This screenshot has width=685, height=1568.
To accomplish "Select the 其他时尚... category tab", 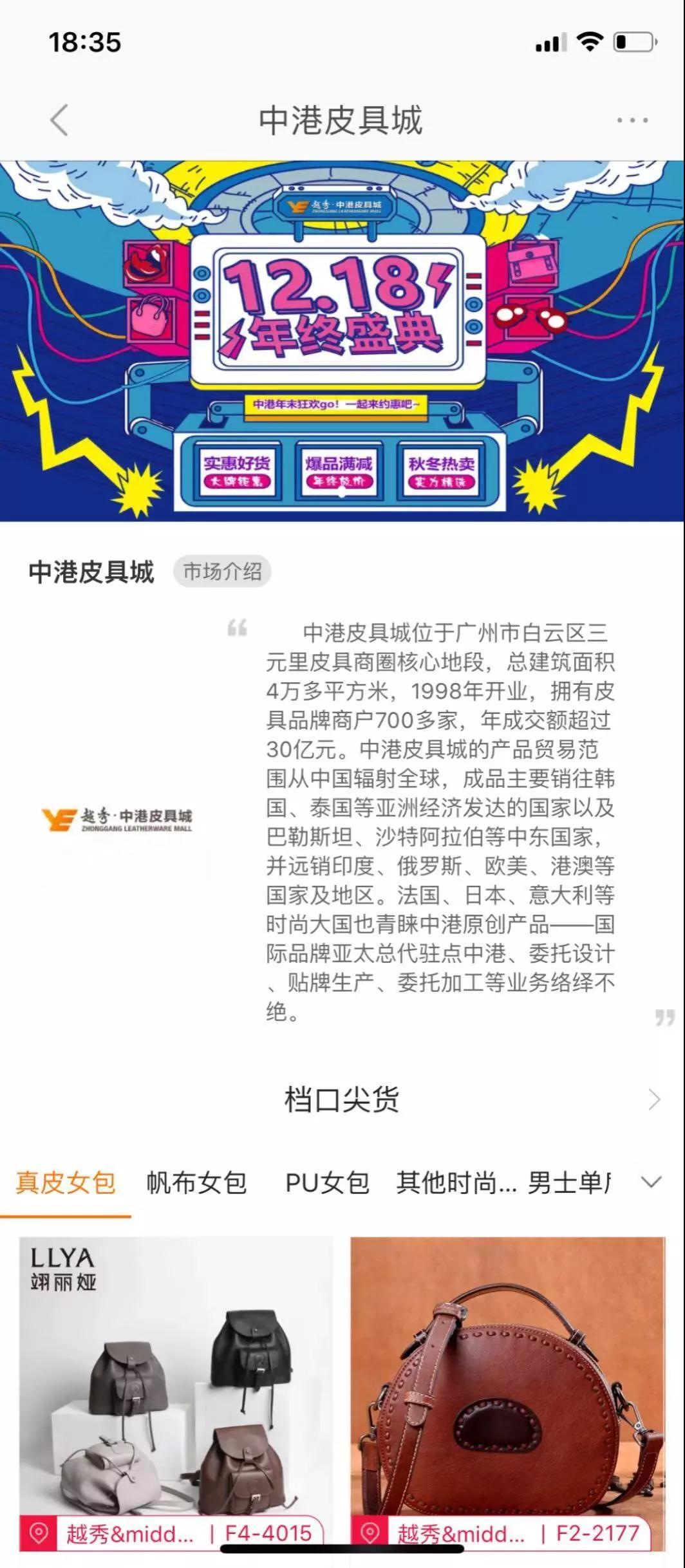I will click(x=456, y=1183).
